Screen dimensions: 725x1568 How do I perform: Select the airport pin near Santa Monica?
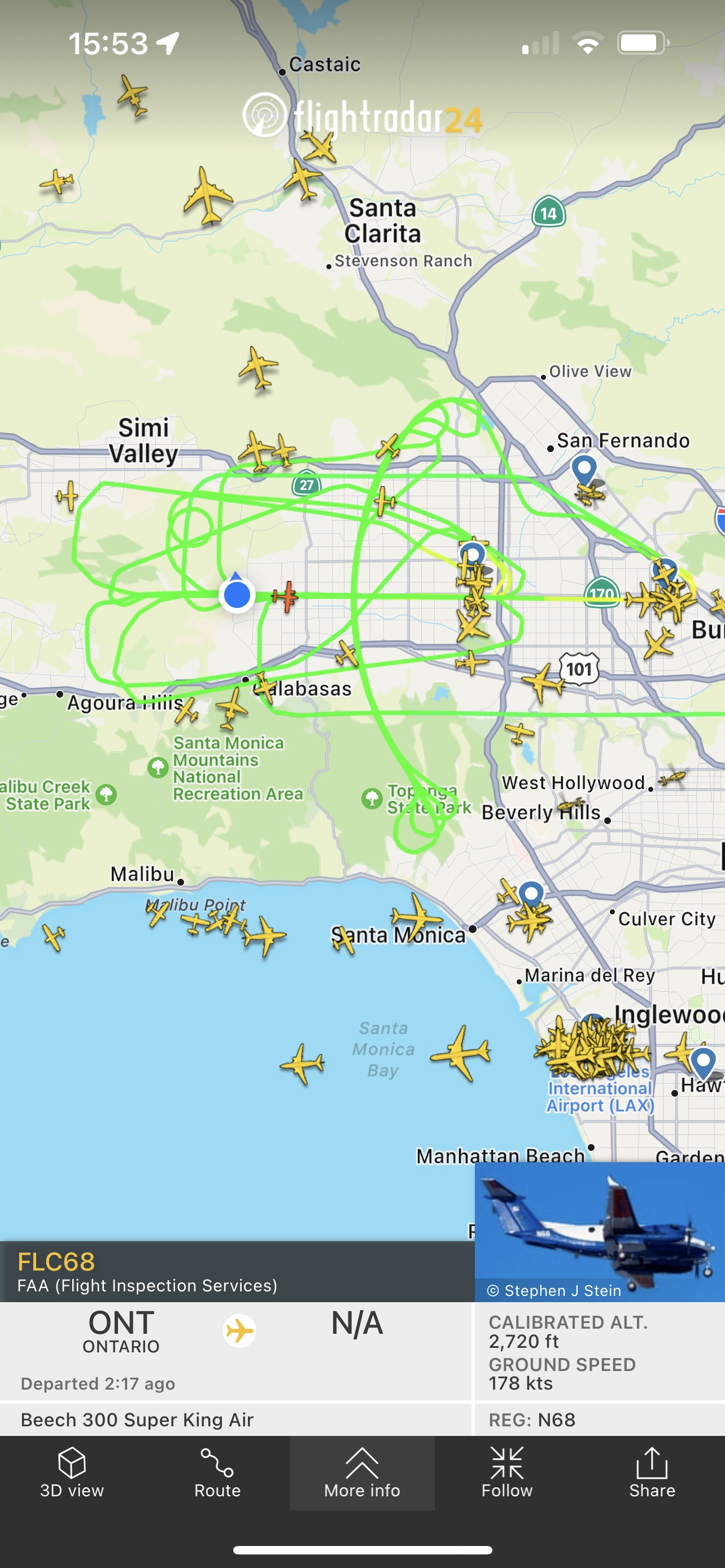531,894
